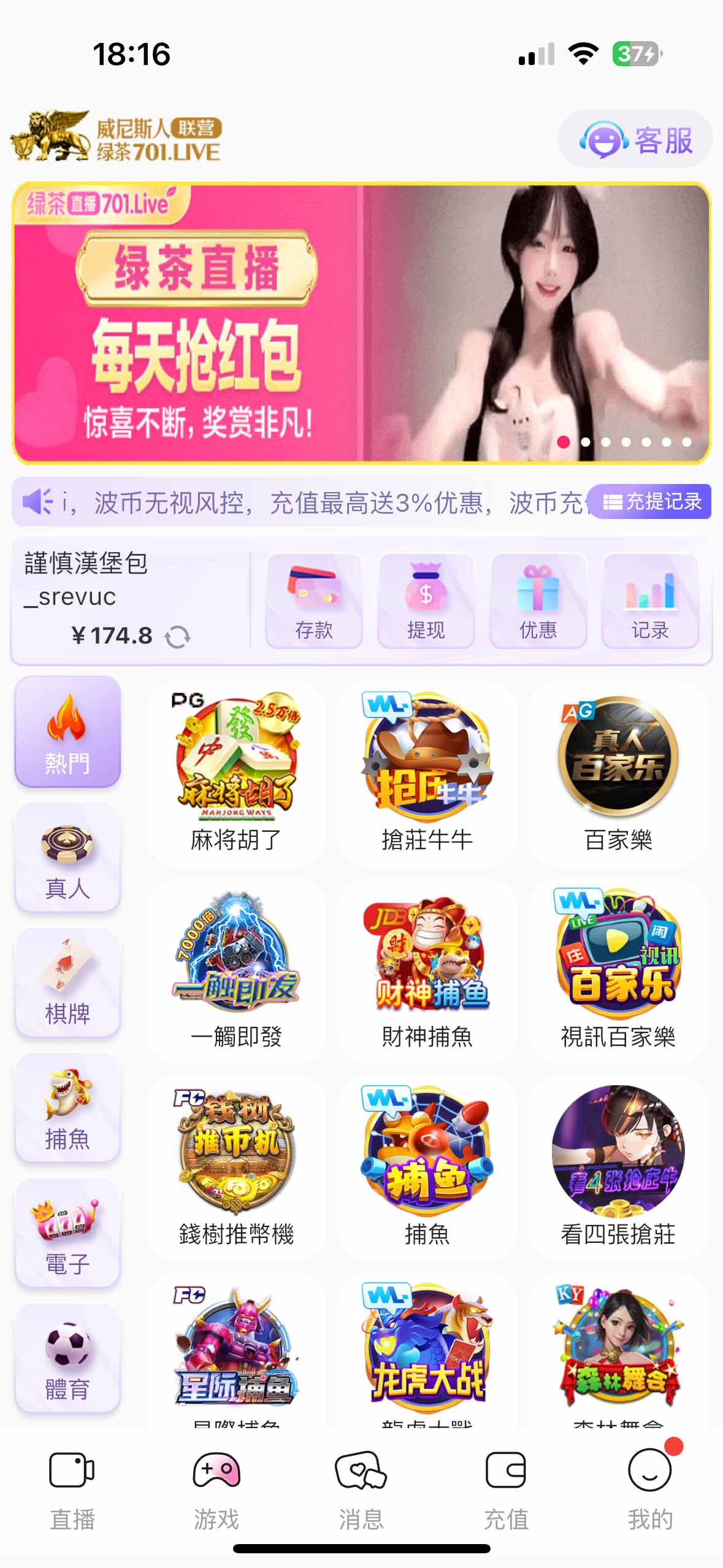Switch to the 直播 tab
This screenshot has height=1568, width=723.
[72, 1491]
